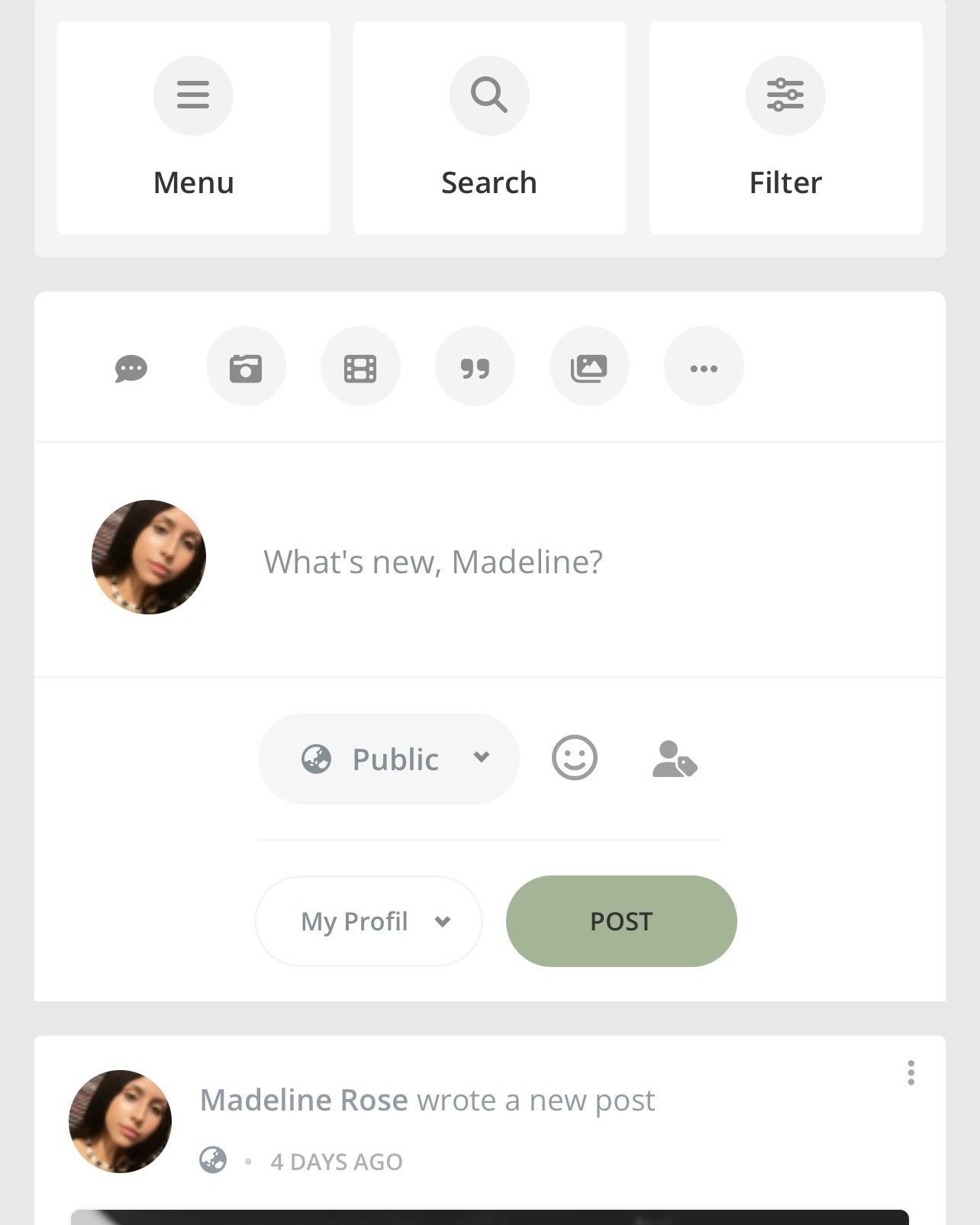Open the slideshow media icon
Screen dimensions: 980x1225
pyautogui.click(x=589, y=366)
